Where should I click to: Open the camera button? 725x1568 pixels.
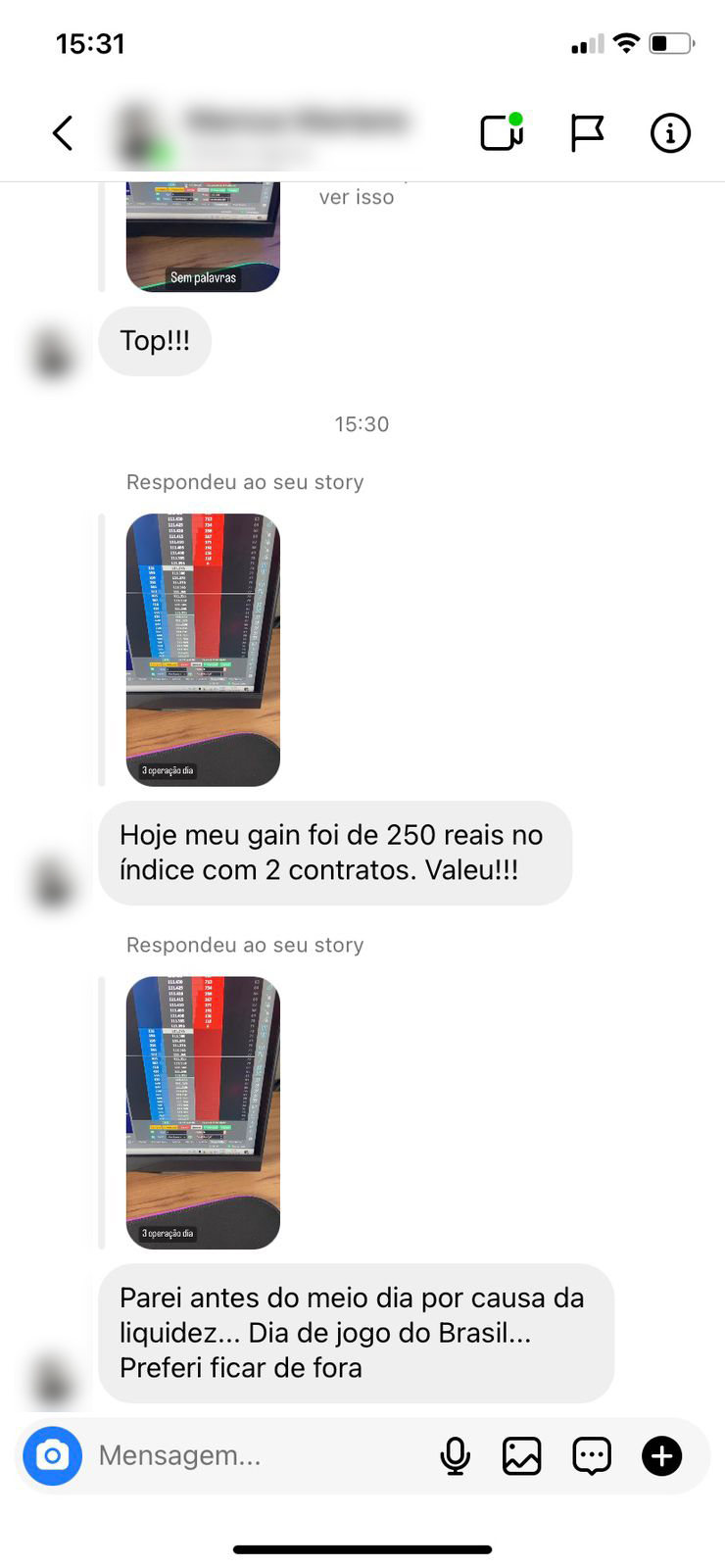[x=53, y=1455]
